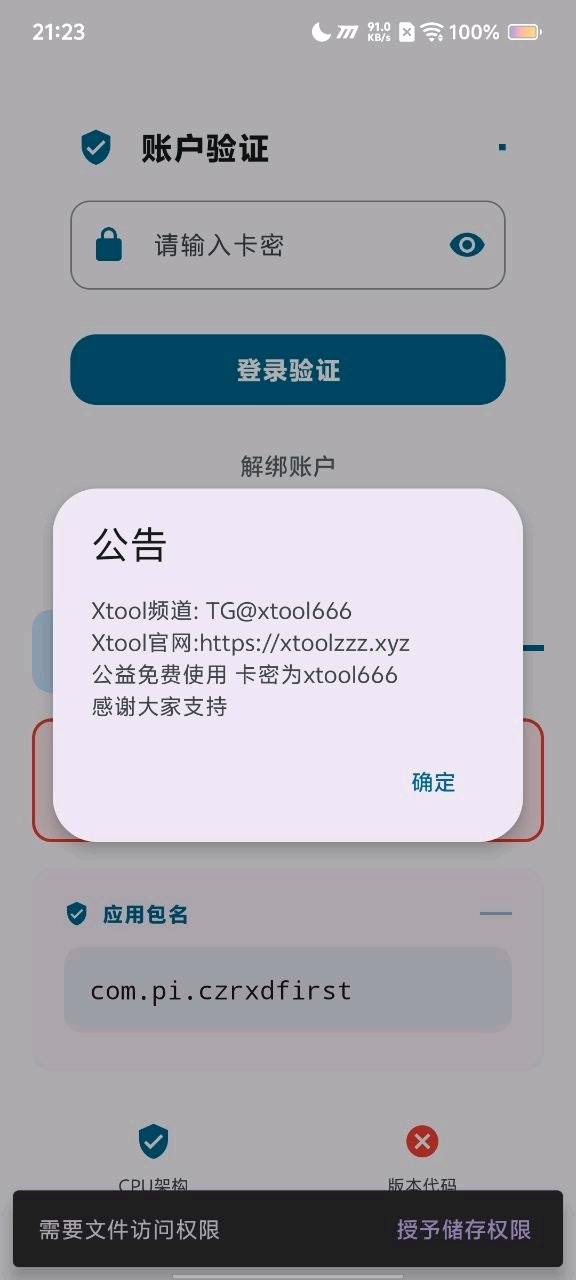Screen dimensions: 576x1280
Task: Toggle password visibility with the eye icon
Action: tap(467, 245)
